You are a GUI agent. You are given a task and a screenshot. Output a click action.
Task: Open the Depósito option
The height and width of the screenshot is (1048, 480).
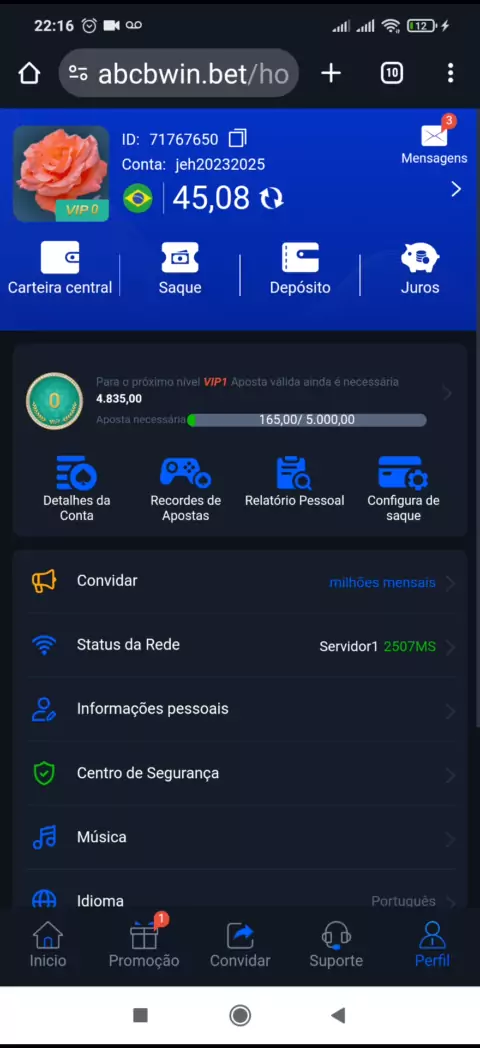pyautogui.click(x=300, y=269)
